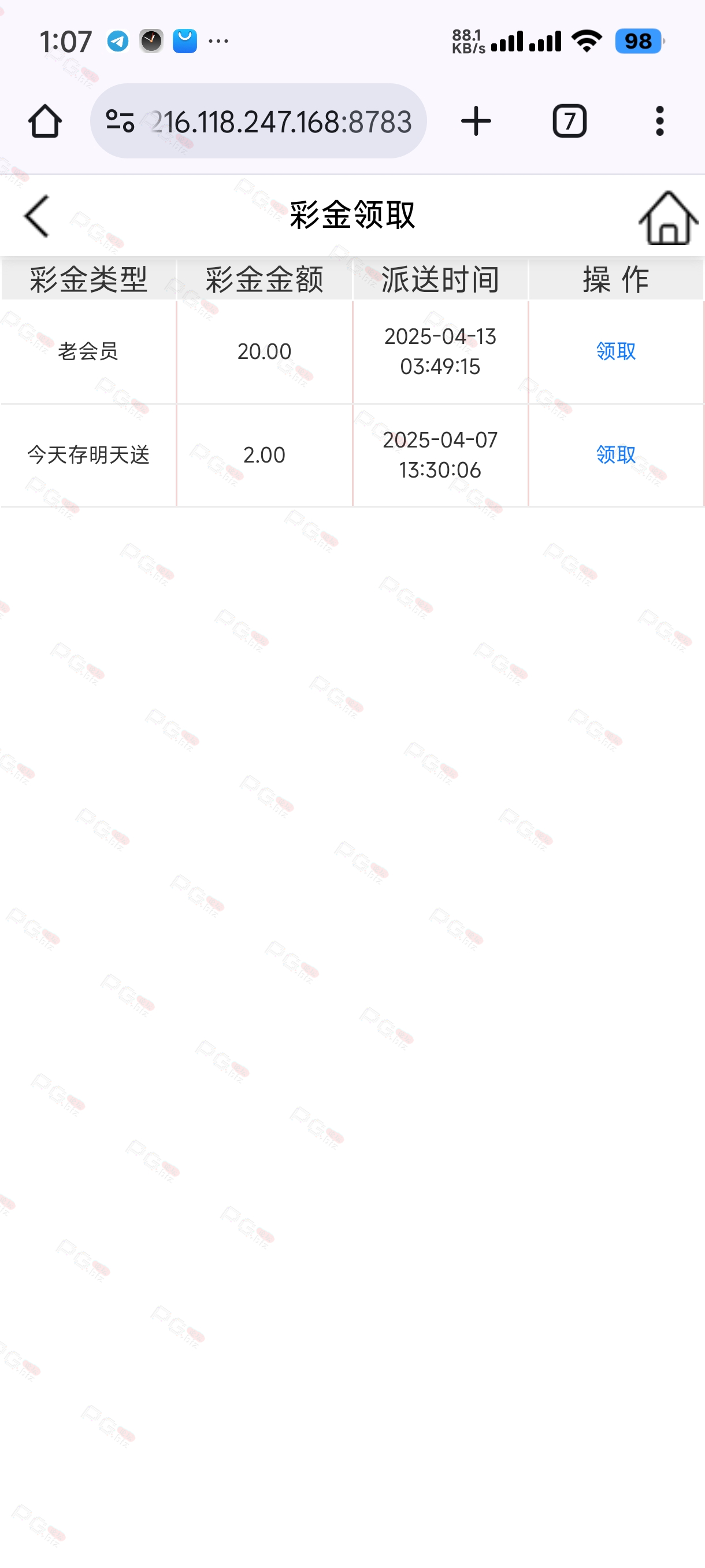Open the tab switcher showing 7 tabs
The height and width of the screenshot is (1568, 705).
(569, 121)
